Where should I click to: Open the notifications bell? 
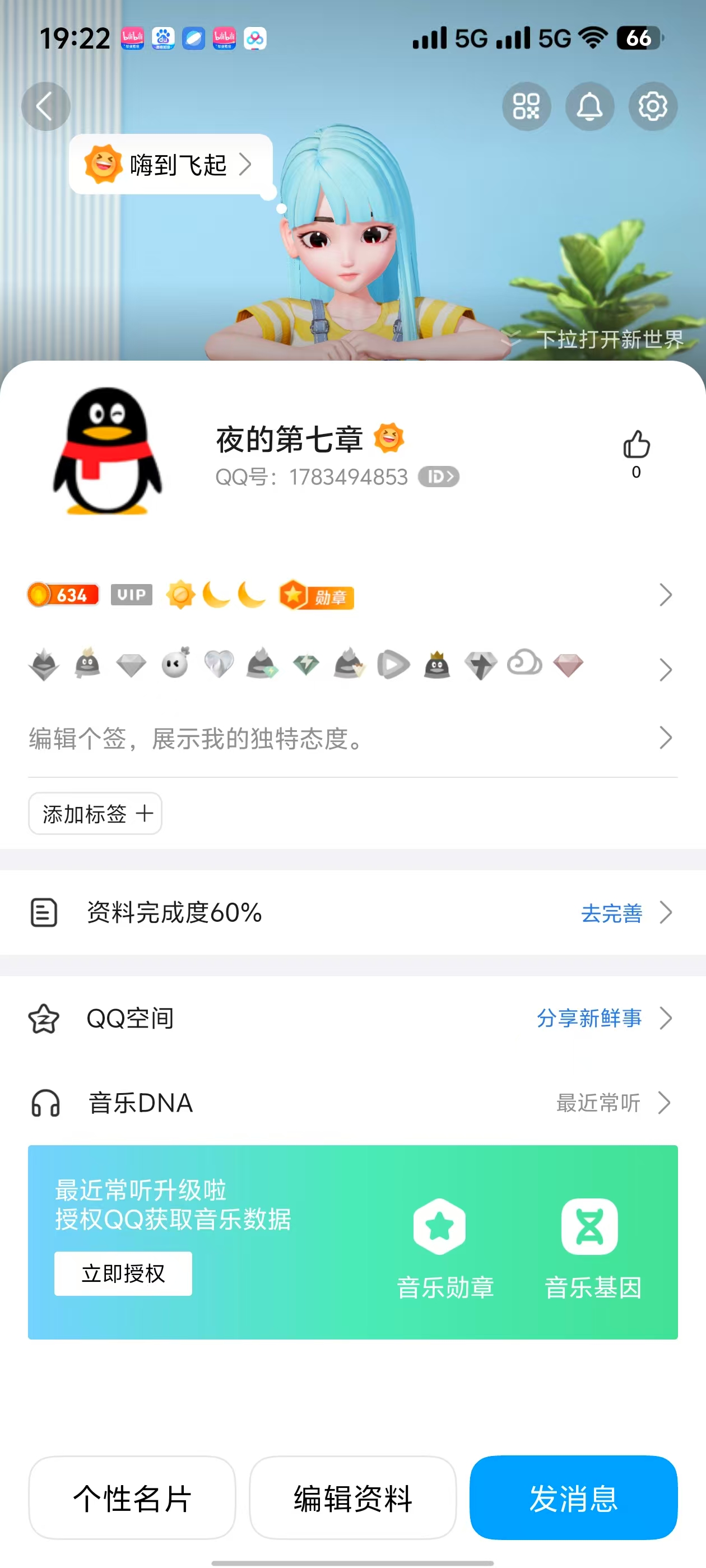589,106
